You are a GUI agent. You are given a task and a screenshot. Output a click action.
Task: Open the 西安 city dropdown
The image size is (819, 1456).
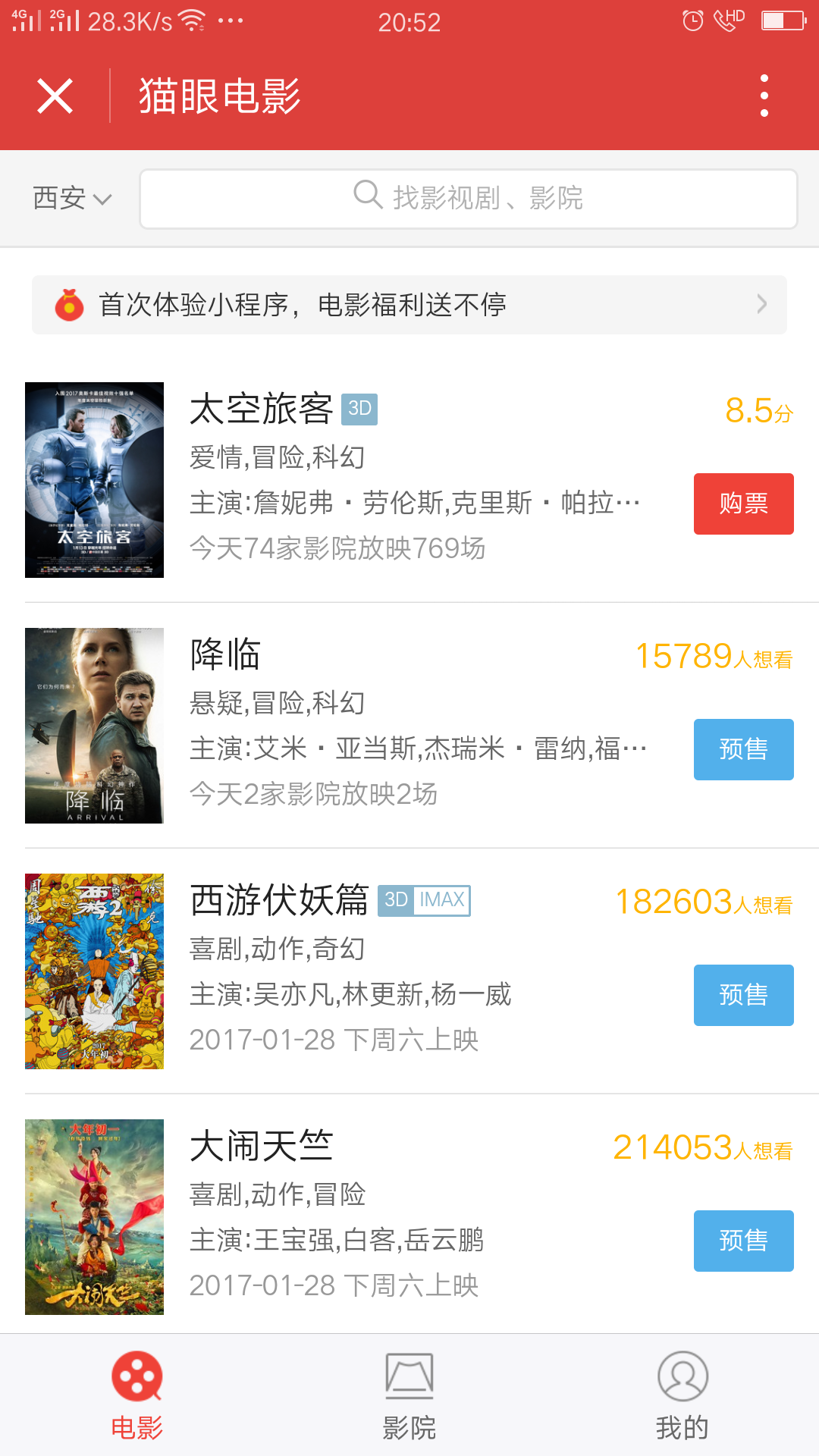[x=72, y=199]
